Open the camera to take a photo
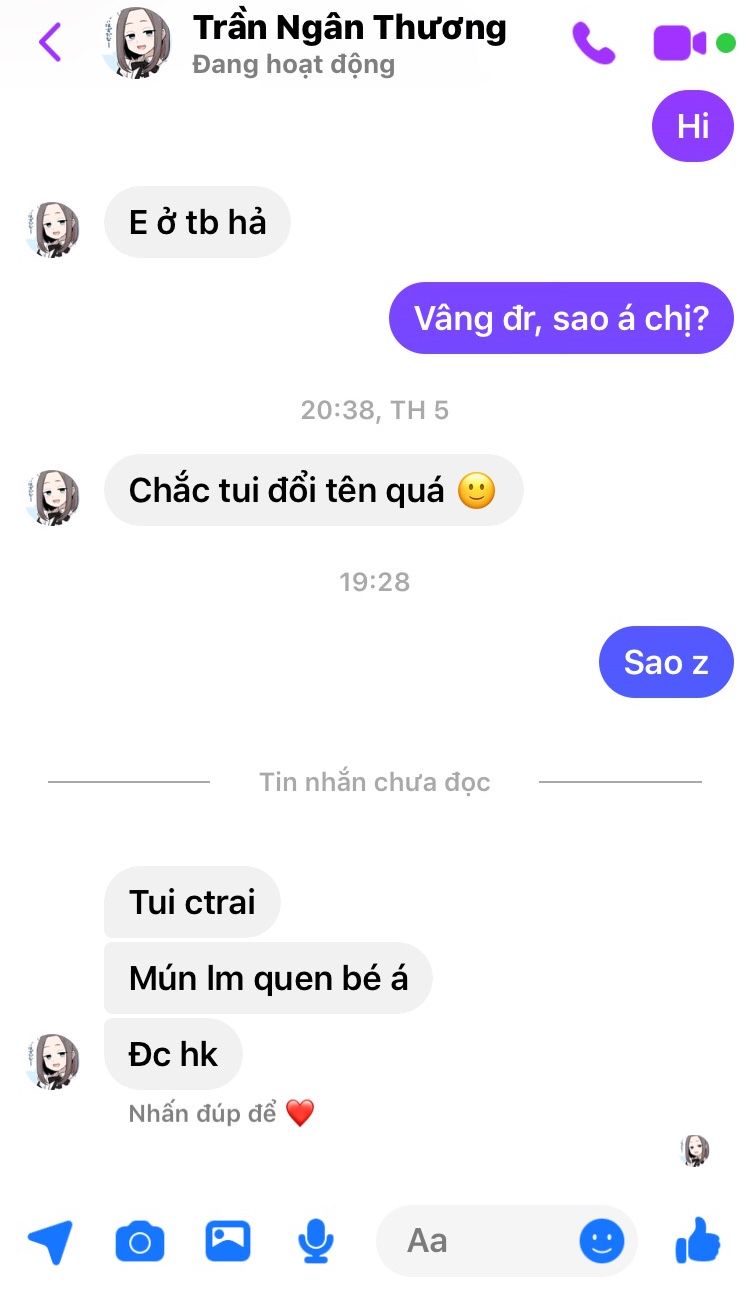 coord(139,1242)
